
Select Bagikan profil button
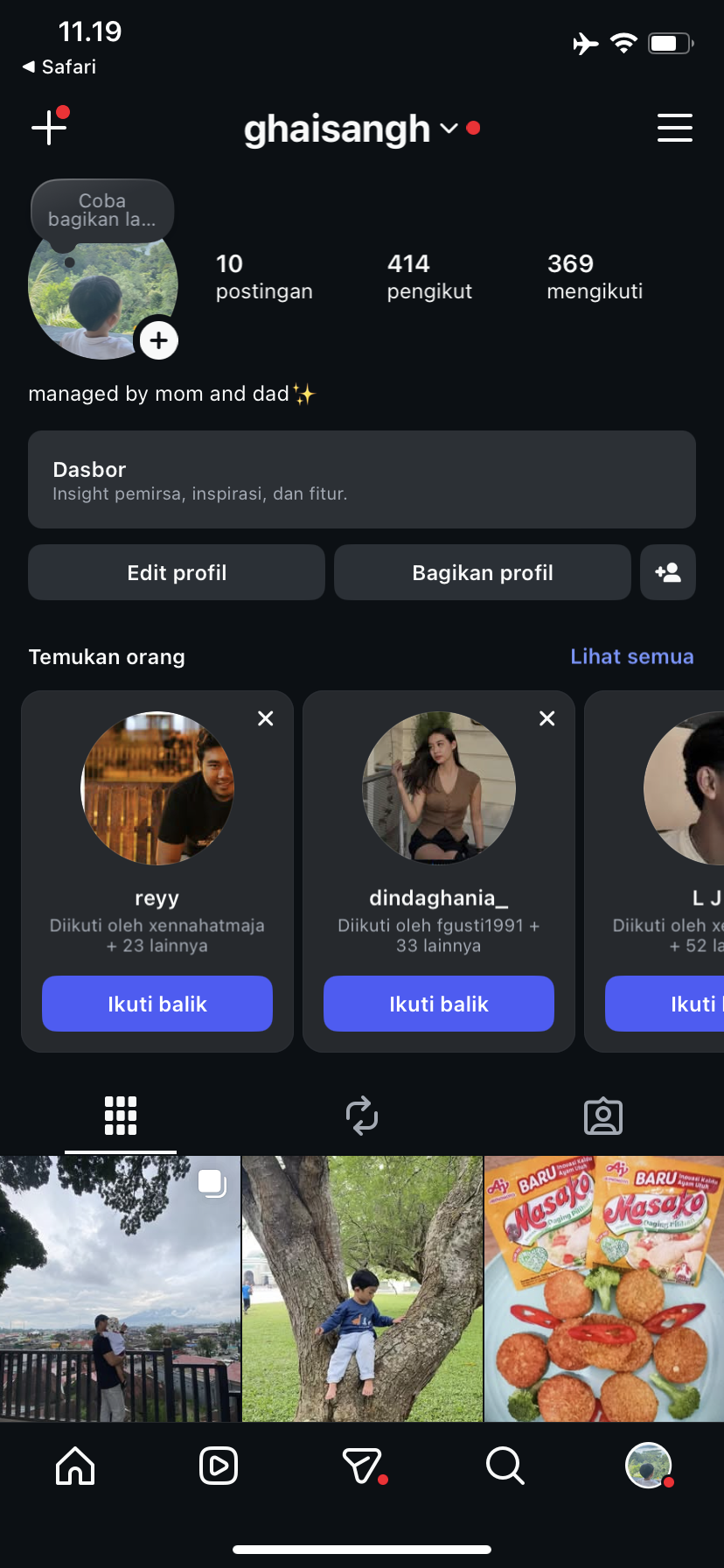(482, 572)
